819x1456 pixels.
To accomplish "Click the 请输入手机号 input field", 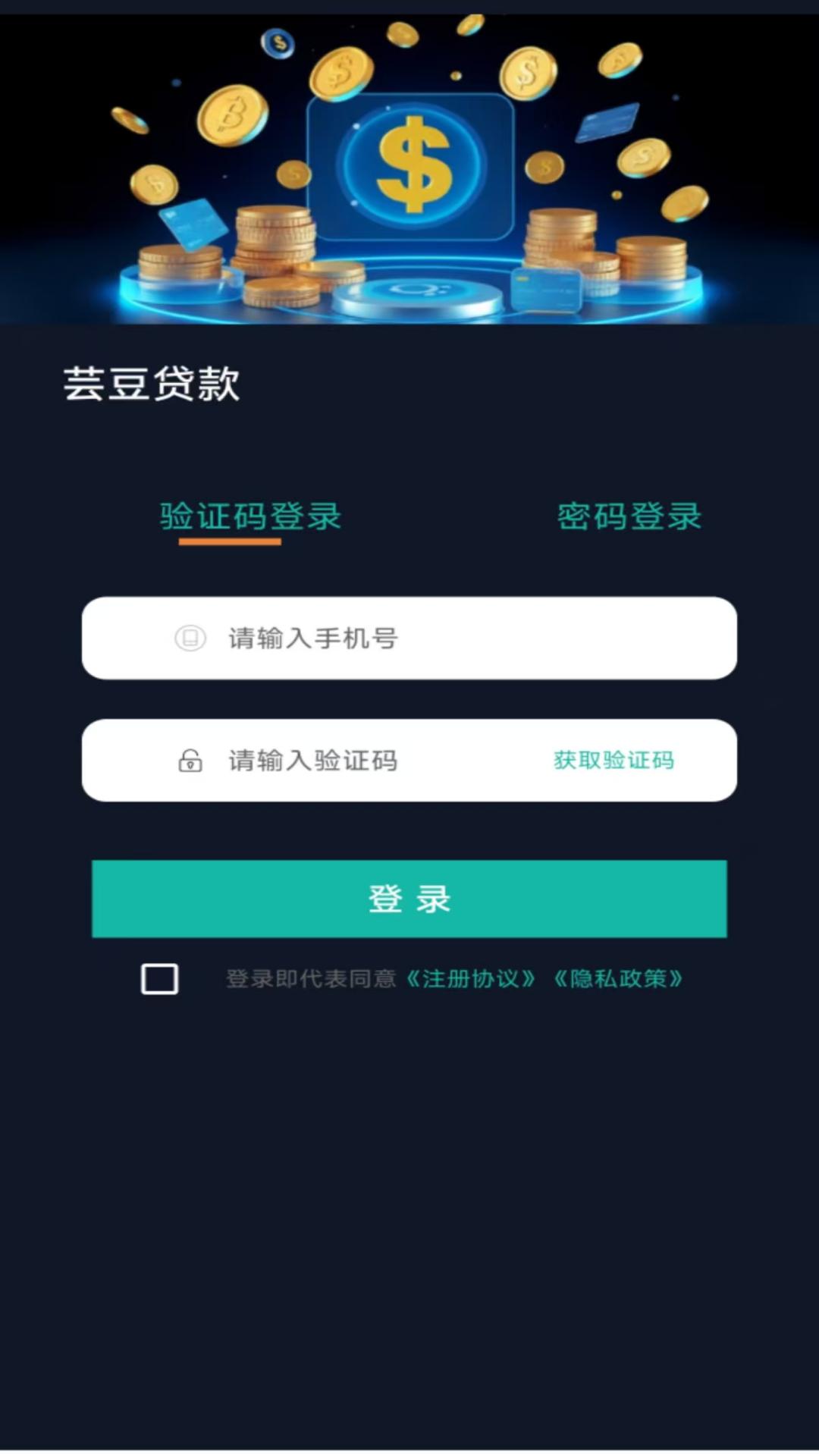I will [x=409, y=639].
